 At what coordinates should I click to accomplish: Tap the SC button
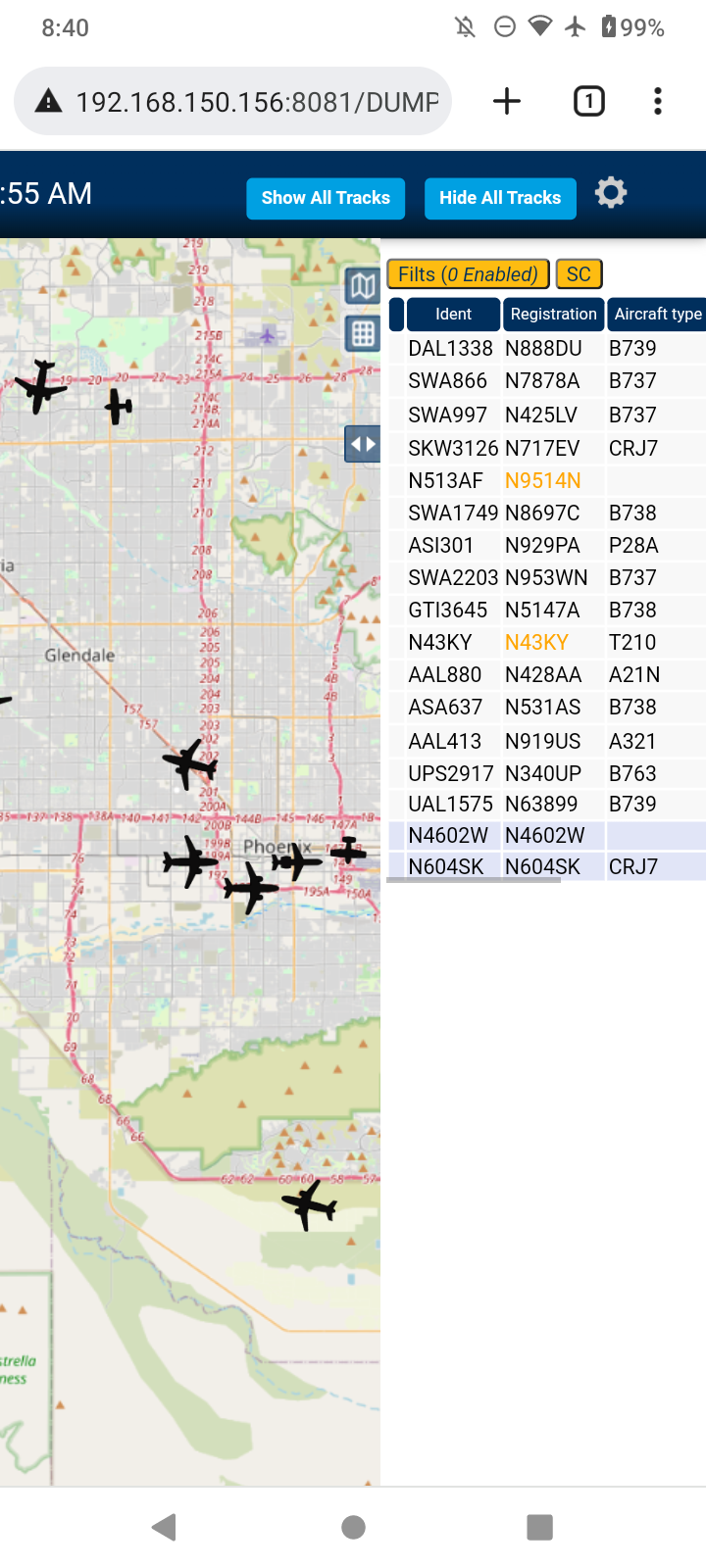click(x=579, y=274)
